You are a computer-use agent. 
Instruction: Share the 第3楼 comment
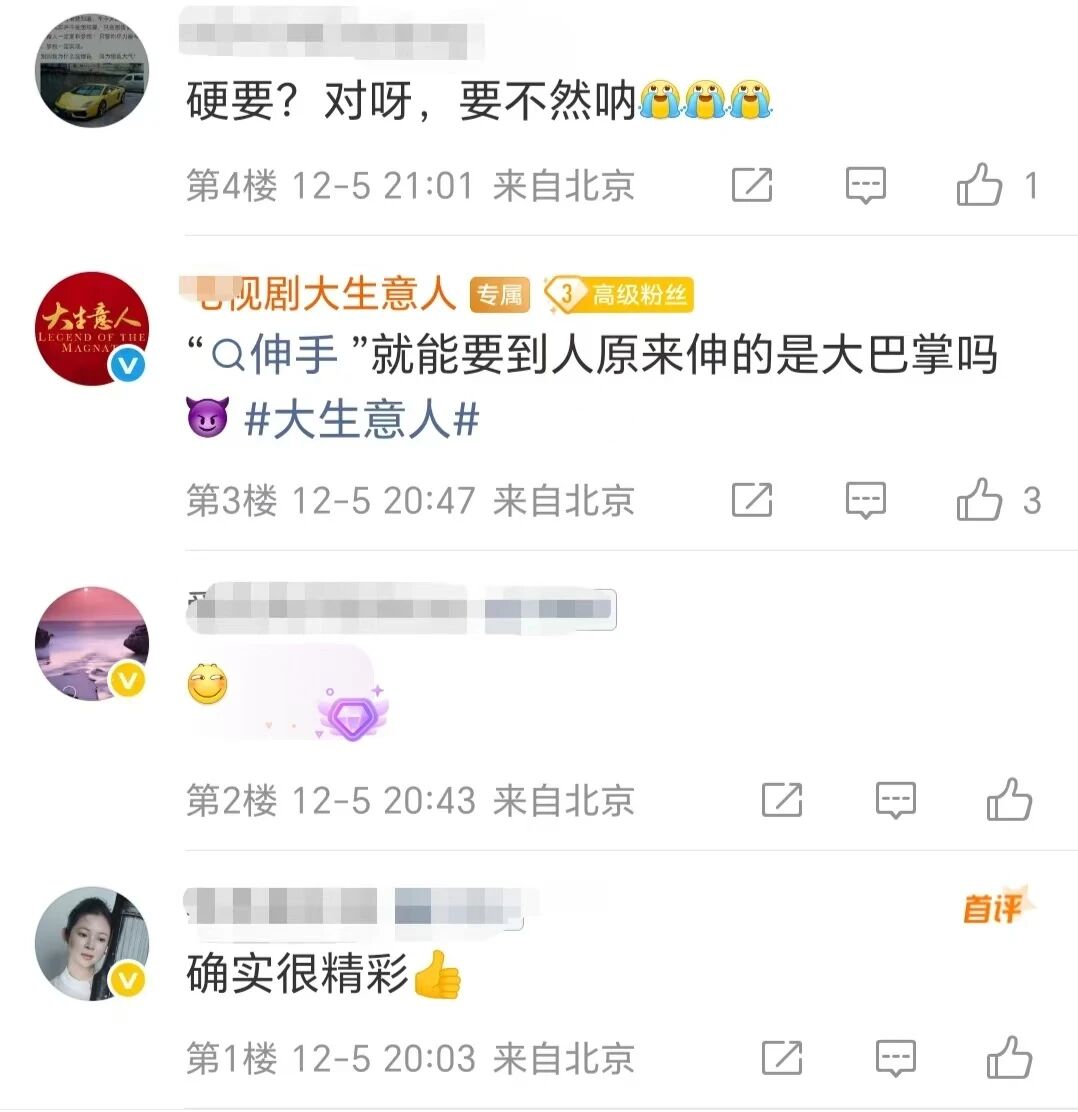[752, 500]
